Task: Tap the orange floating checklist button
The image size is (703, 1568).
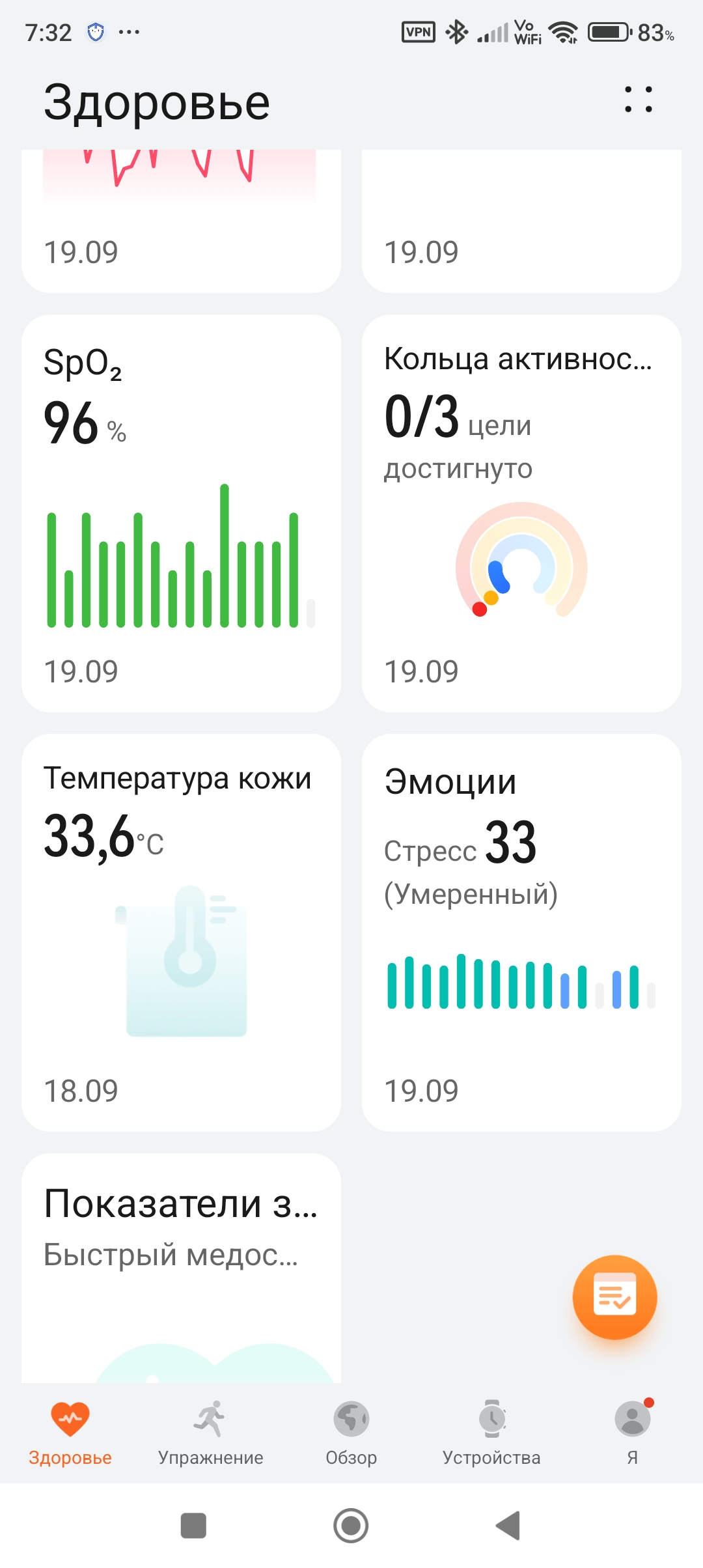Action: pyautogui.click(x=614, y=1297)
